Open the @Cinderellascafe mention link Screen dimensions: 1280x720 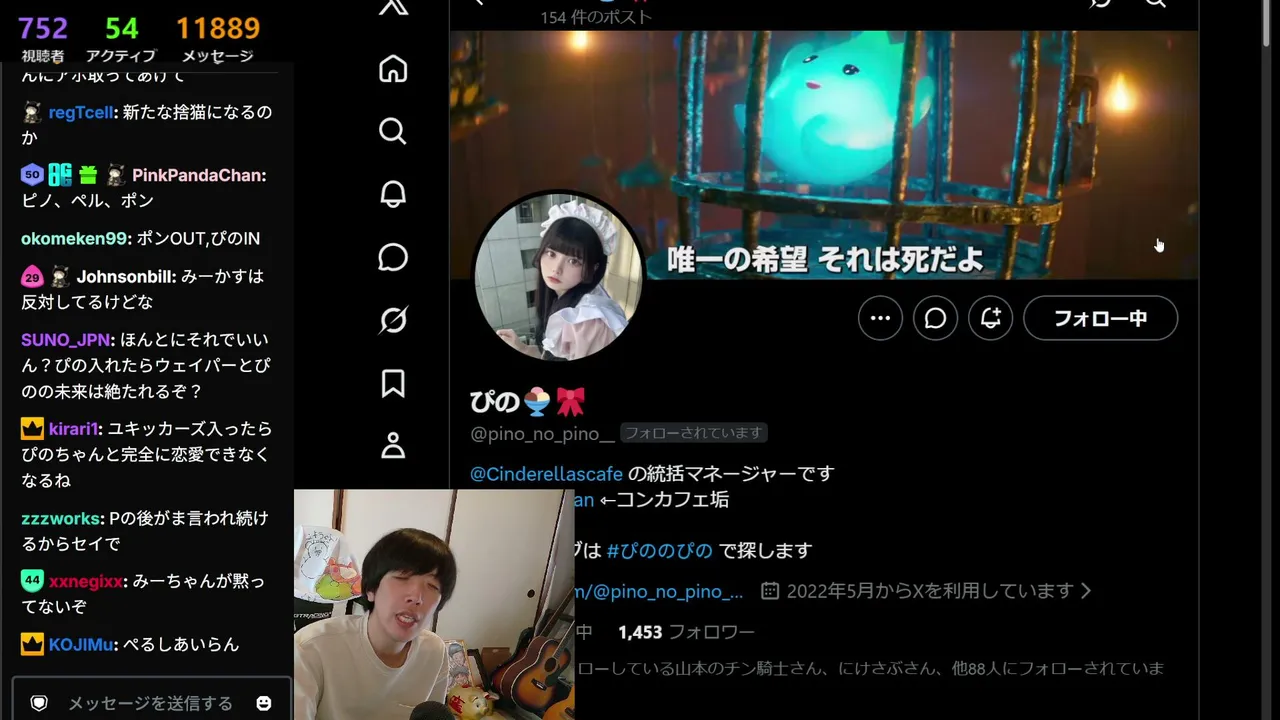click(x=546, y=474)
